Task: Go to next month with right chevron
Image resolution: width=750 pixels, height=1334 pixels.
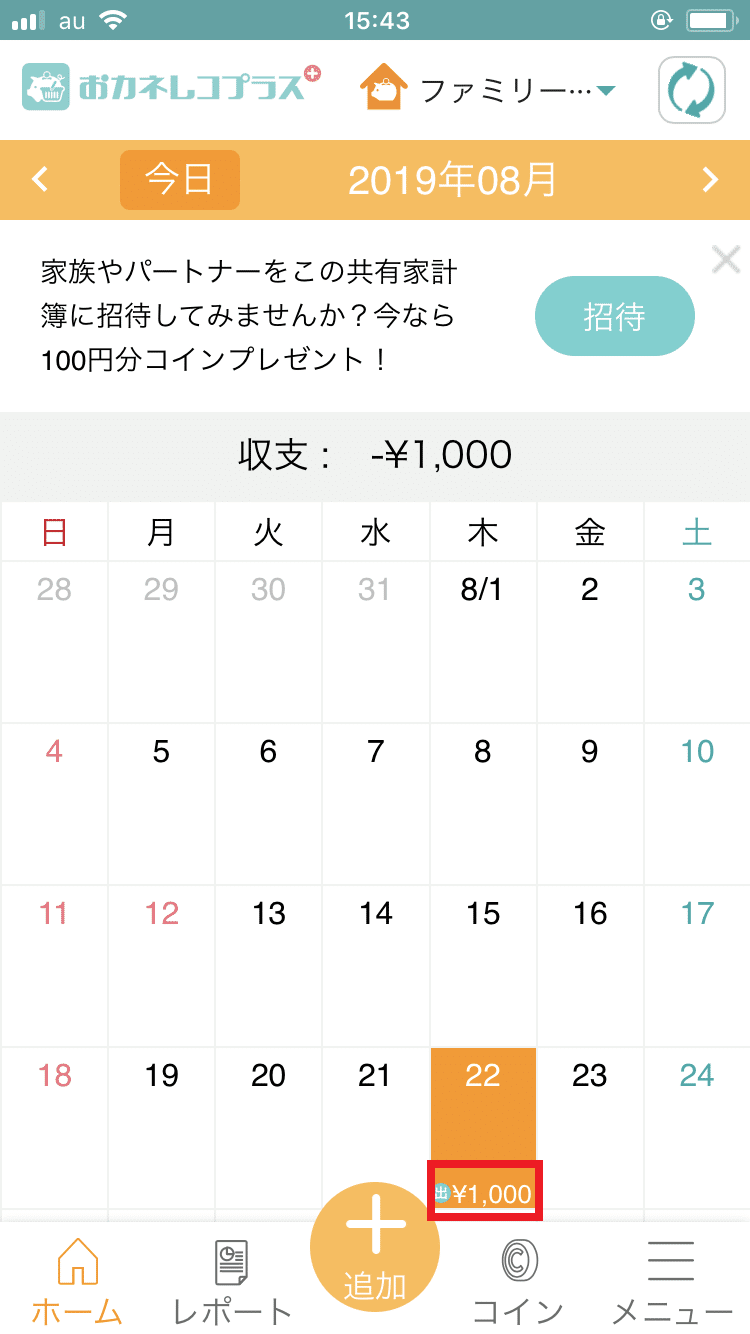Action: [x=710, y=180]
